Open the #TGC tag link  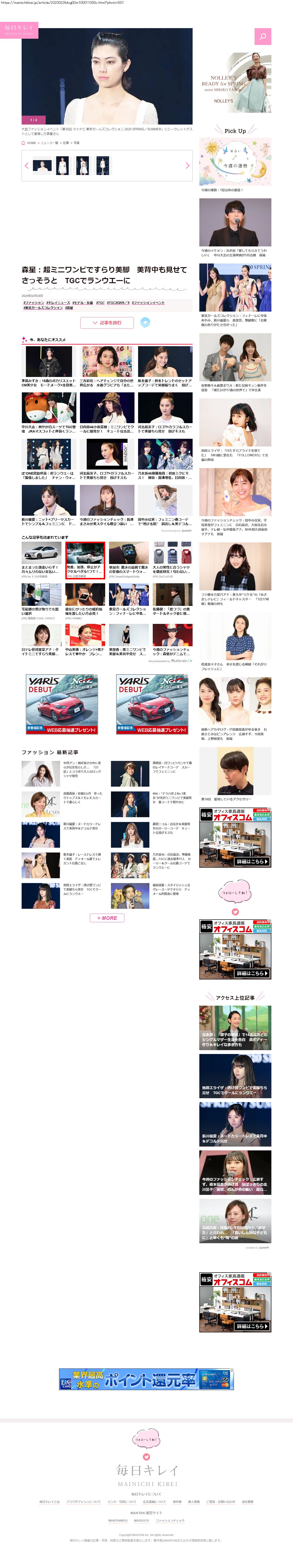[100, 302]
